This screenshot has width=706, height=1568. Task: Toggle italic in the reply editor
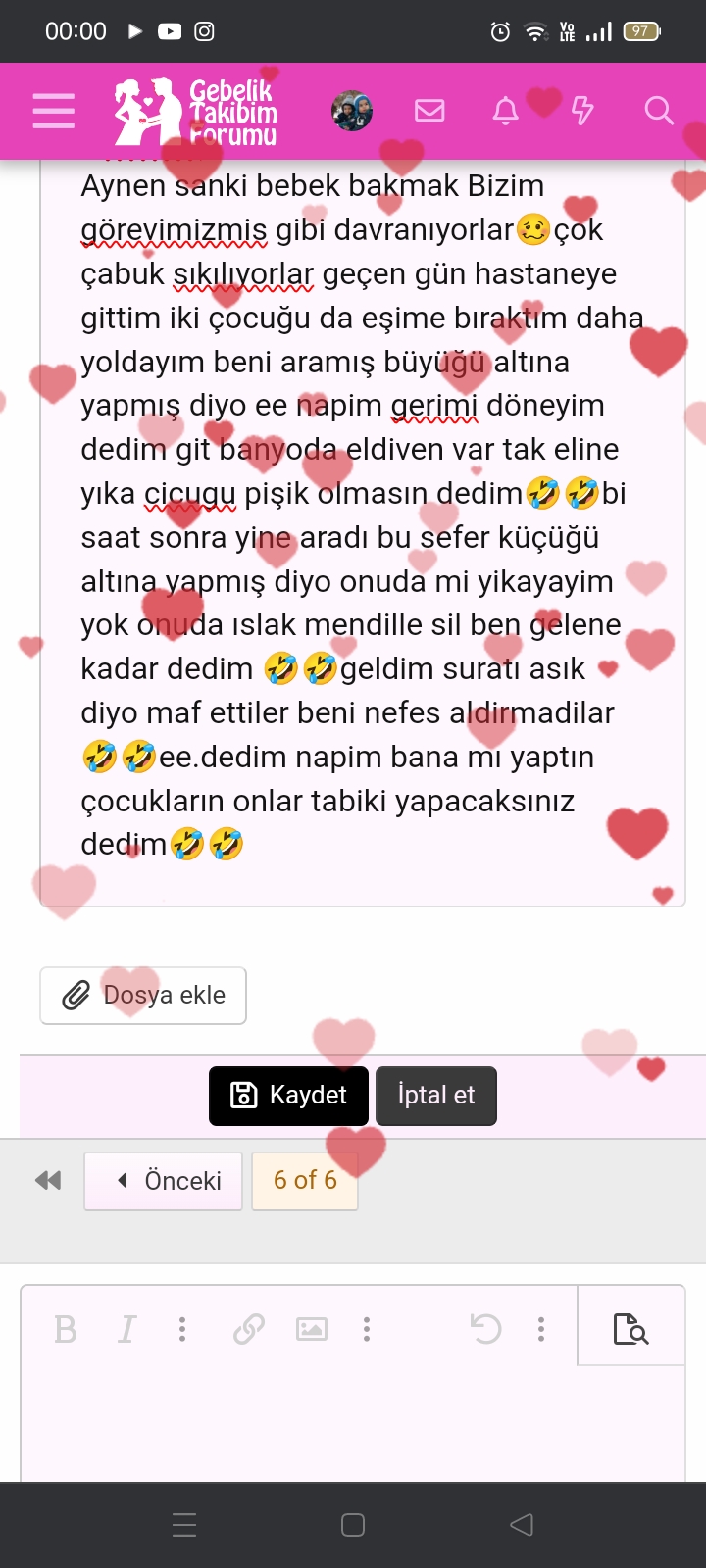coord(126,1330)
